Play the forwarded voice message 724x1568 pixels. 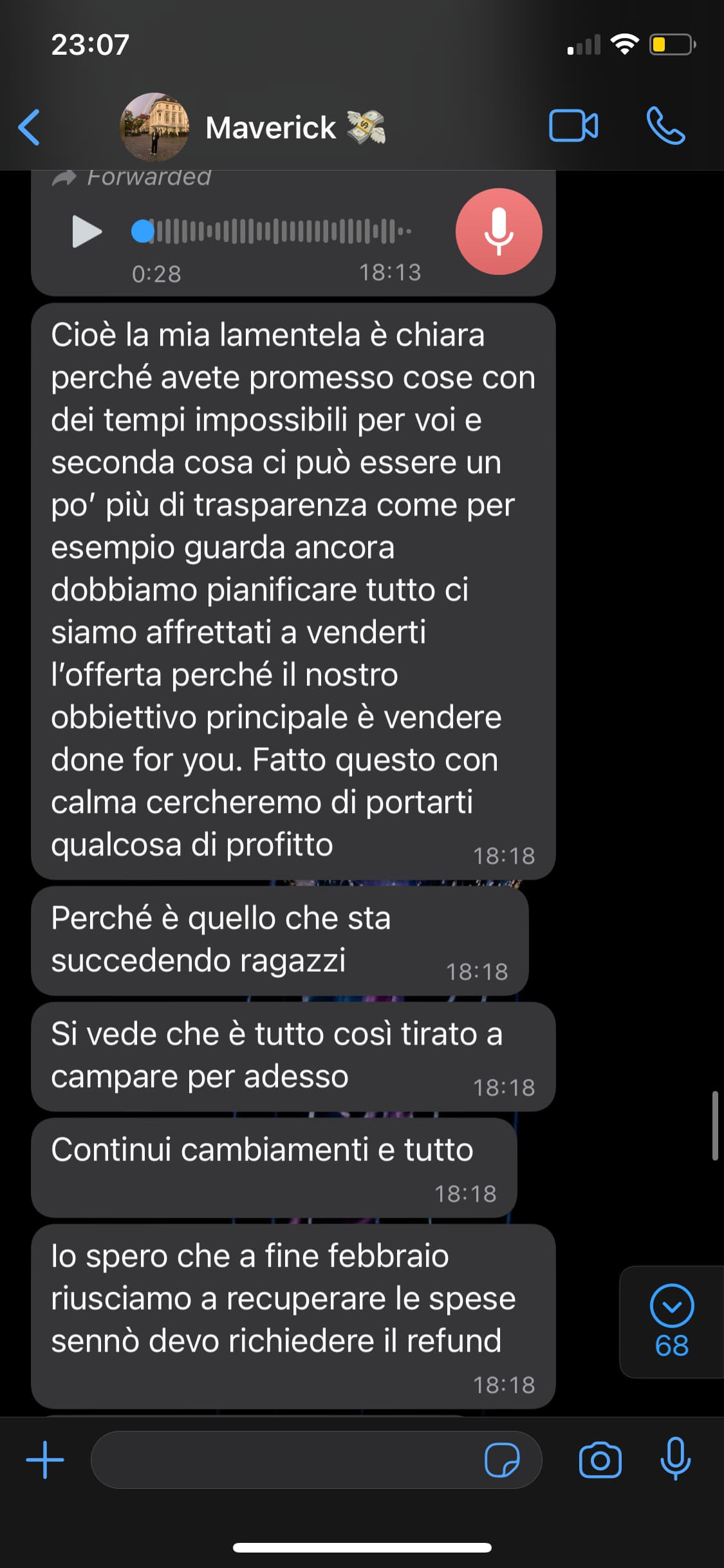(87, 231)
